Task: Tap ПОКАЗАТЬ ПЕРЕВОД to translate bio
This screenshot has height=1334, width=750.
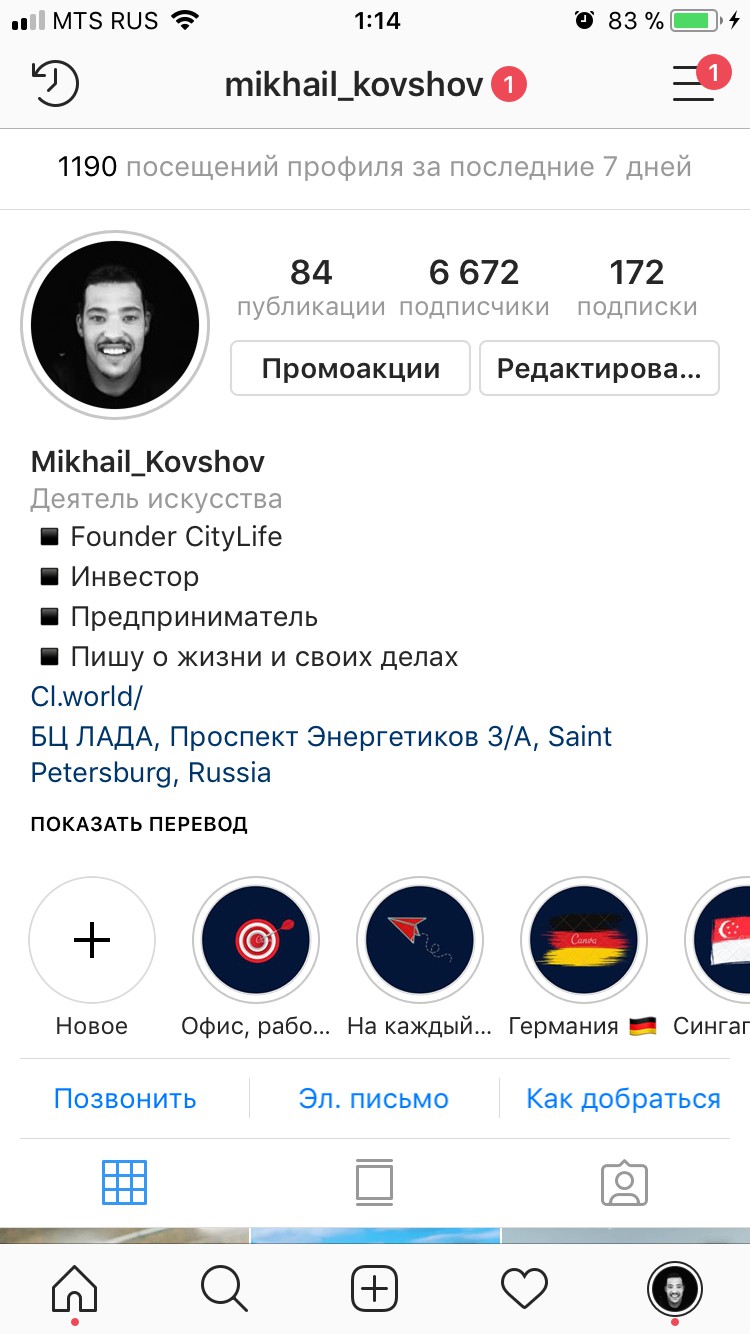Action: (x=139, y=825)
